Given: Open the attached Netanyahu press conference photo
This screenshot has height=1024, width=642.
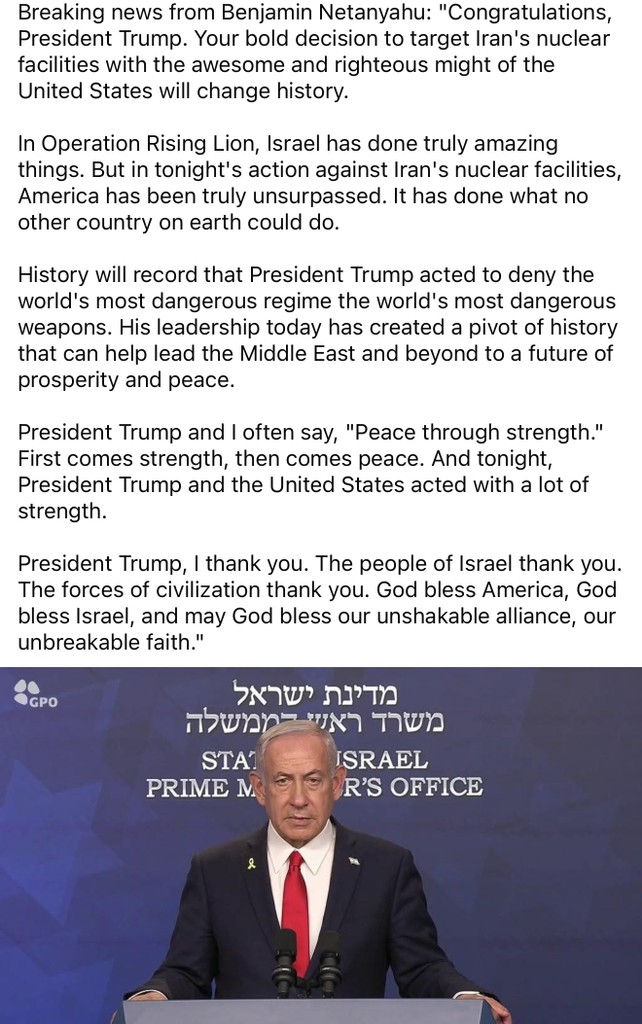Looking at the screenshot, I should [x=321, y=845].
